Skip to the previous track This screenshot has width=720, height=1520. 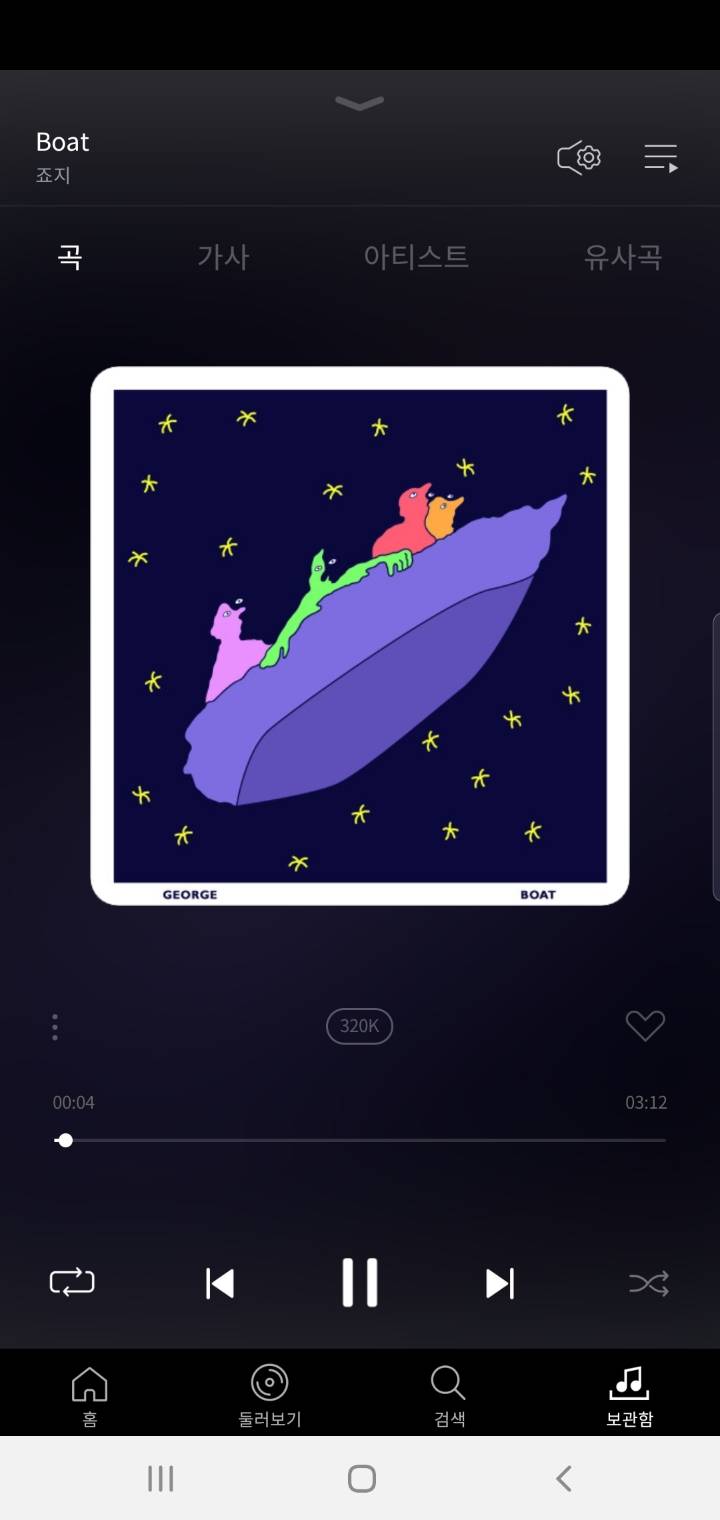coord(220,1283)
